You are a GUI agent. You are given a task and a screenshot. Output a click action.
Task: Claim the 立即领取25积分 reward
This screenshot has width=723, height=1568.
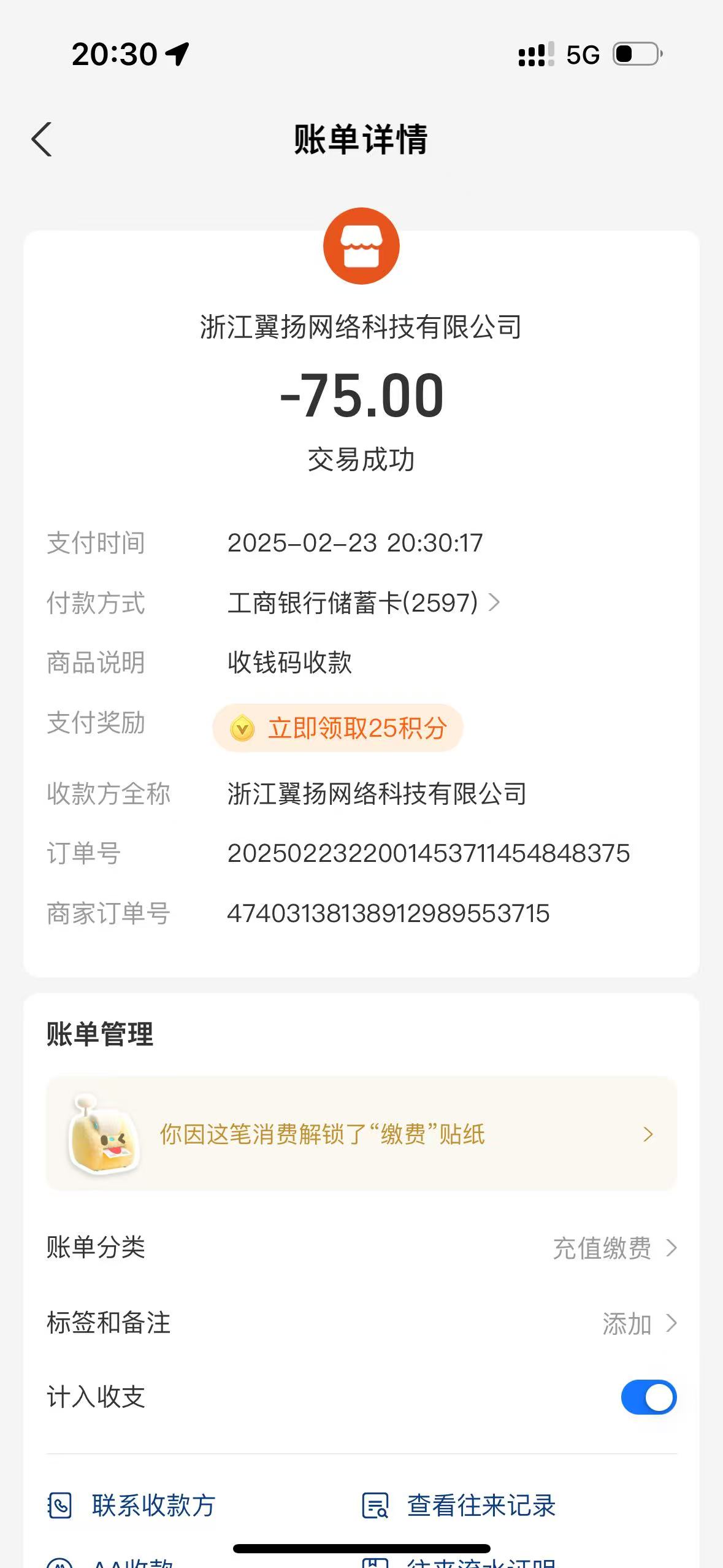click(x=338, y=728)
